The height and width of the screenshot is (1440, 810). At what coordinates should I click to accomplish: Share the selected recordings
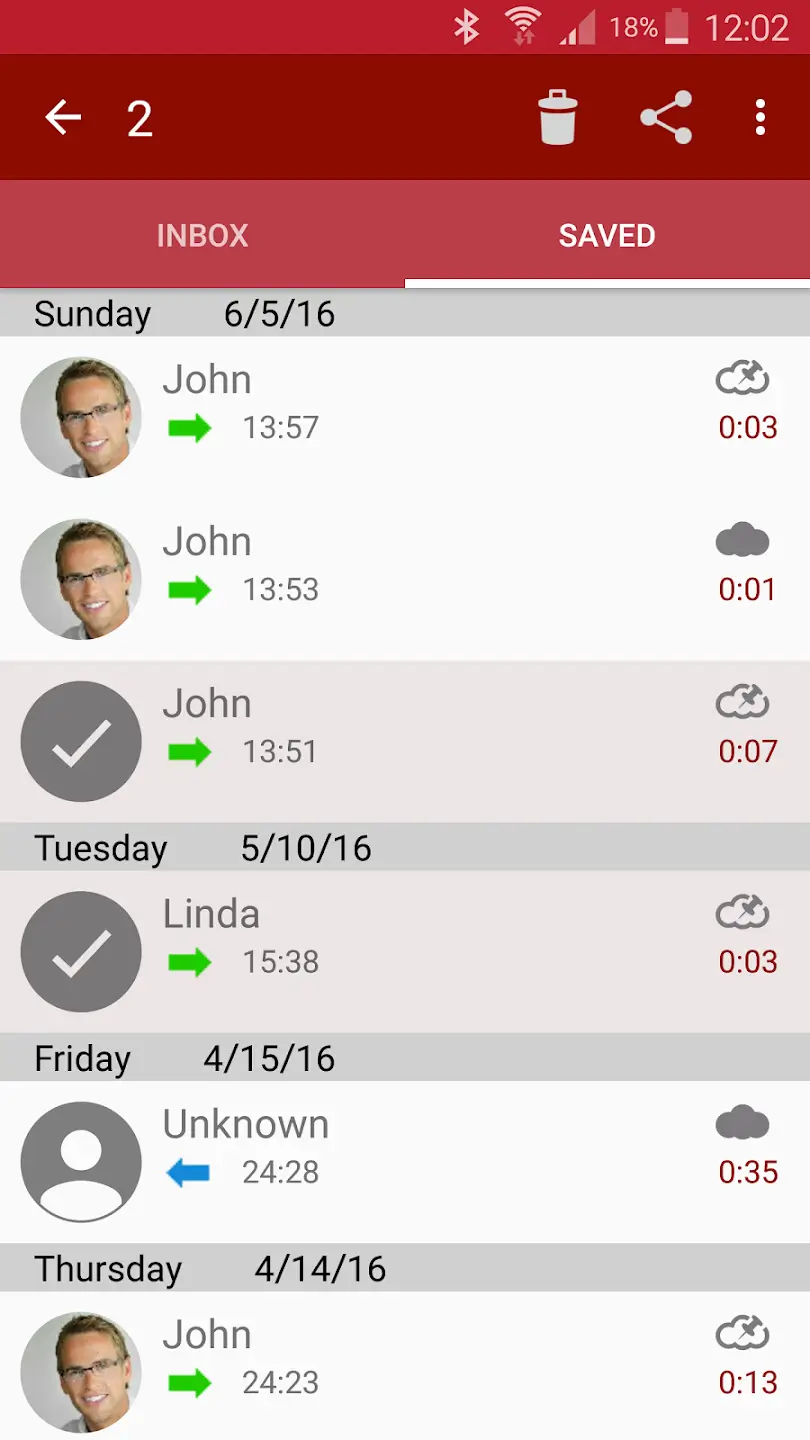(x=665, y=117)
